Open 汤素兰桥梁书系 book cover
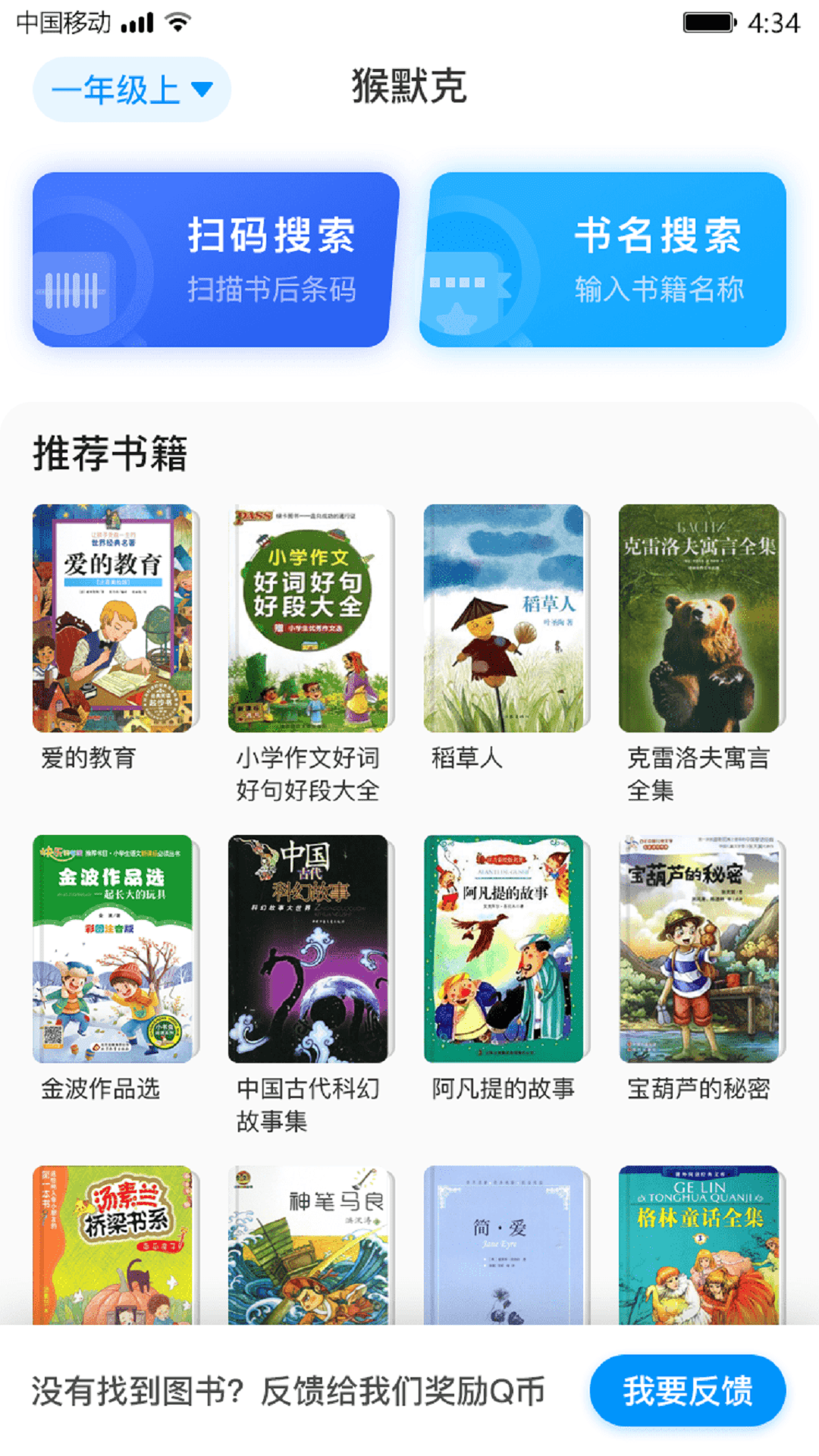819x1456 pixels. coord(113,1245)
